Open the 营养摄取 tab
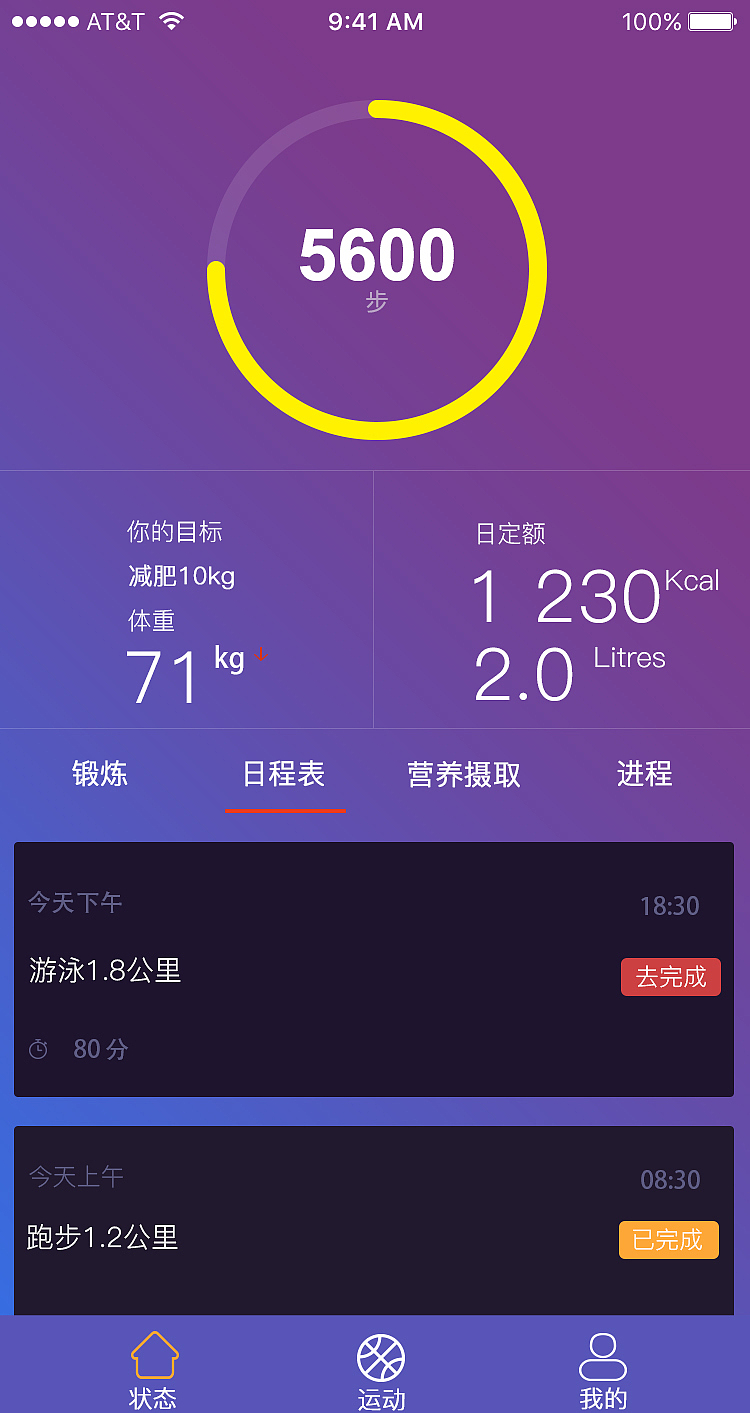This screenshot has height=1413, width=750. [463, 775]
